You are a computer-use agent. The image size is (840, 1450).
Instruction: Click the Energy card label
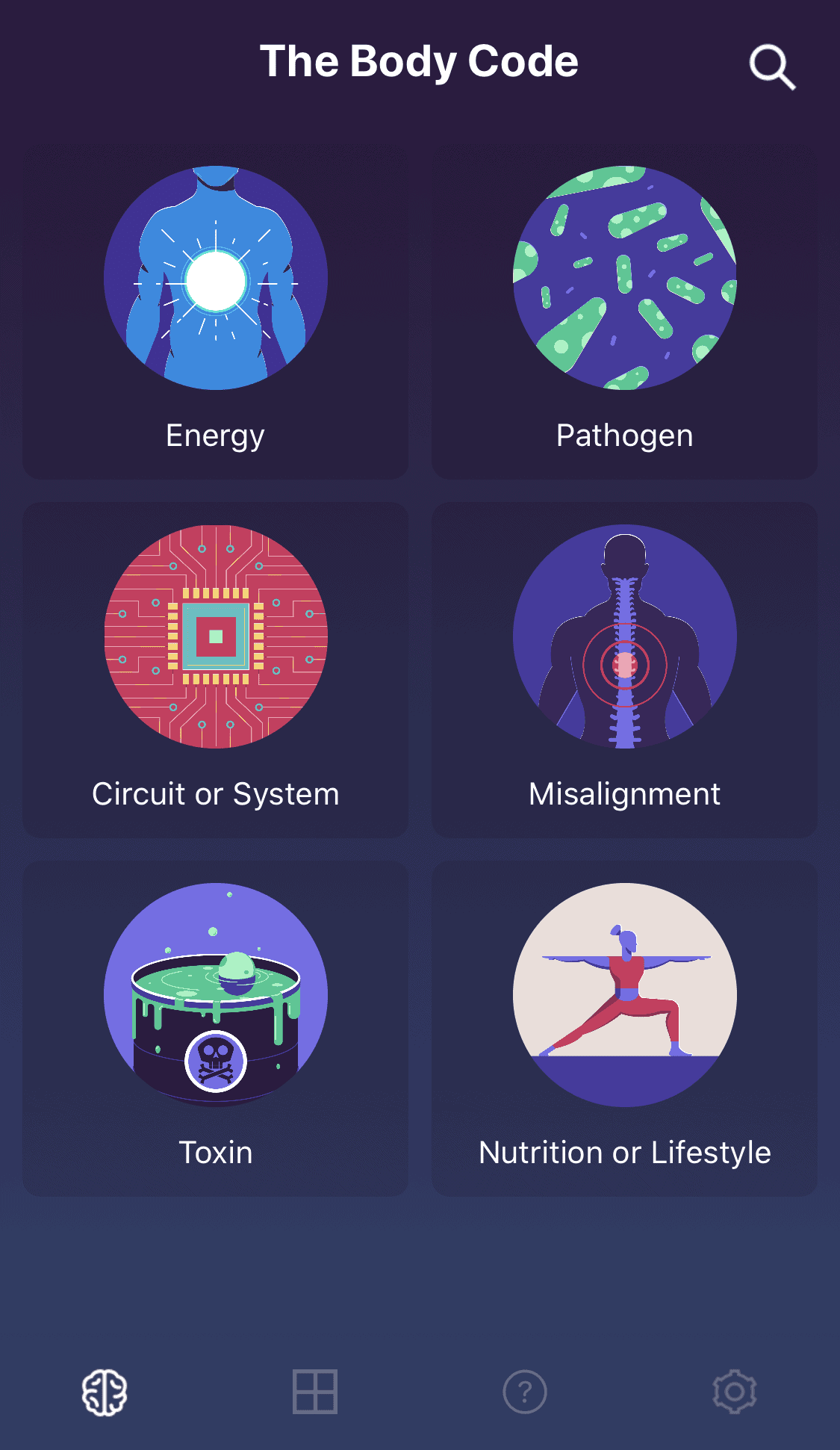pyautogui.click(x=215, y=435)
